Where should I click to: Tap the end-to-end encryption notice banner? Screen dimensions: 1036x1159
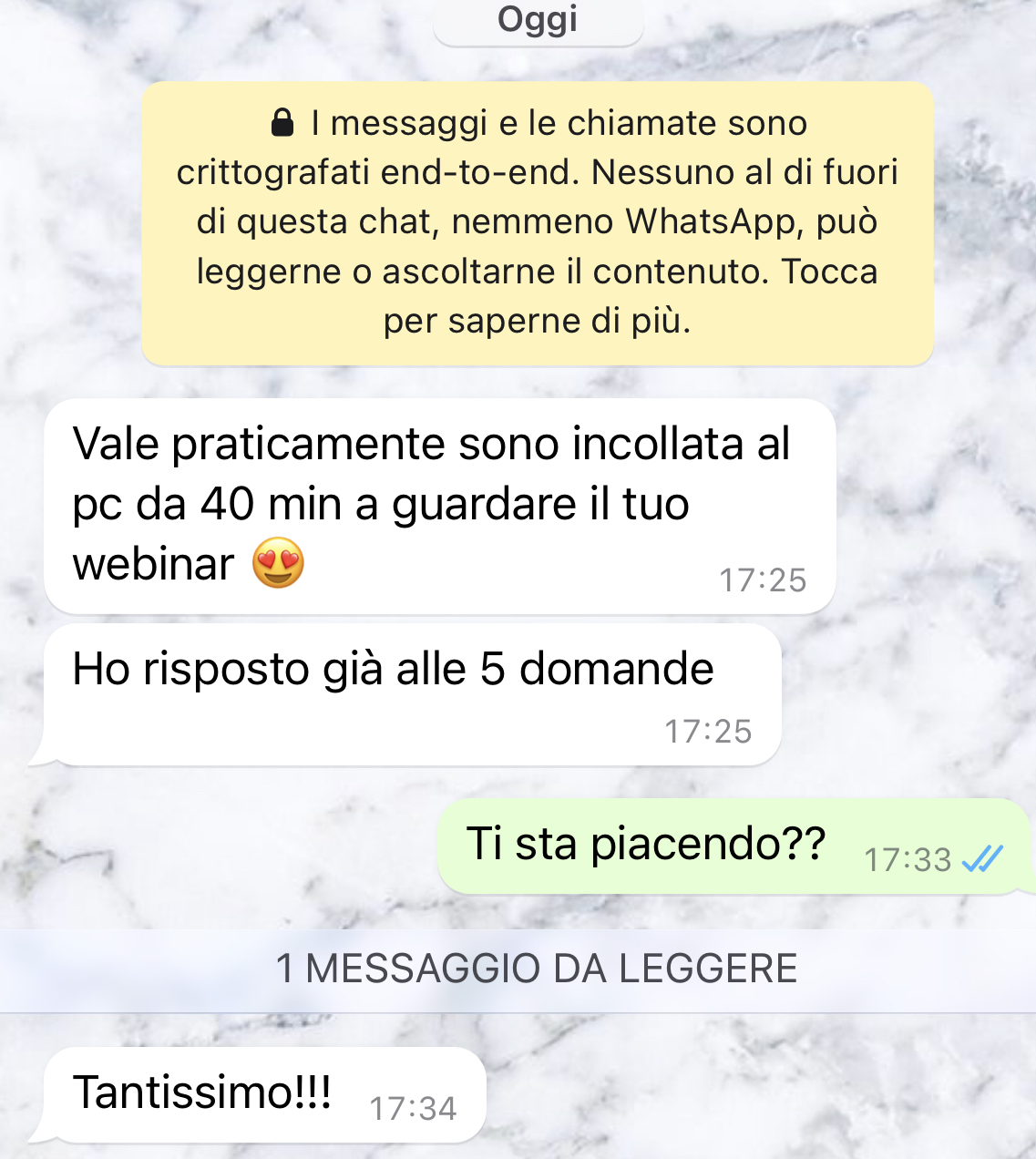537,222
